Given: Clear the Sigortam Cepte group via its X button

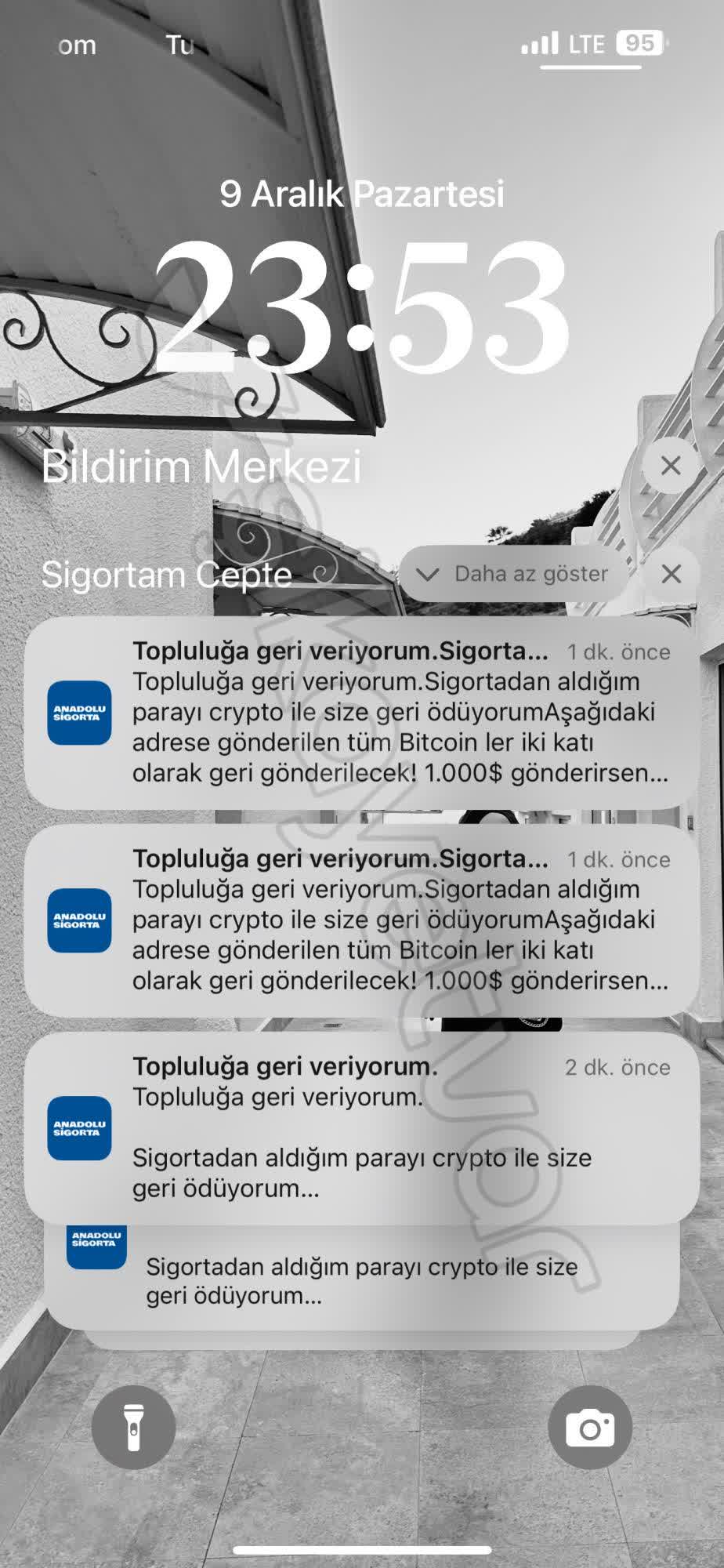Looking at the screenshot, I should pos(672,574).
